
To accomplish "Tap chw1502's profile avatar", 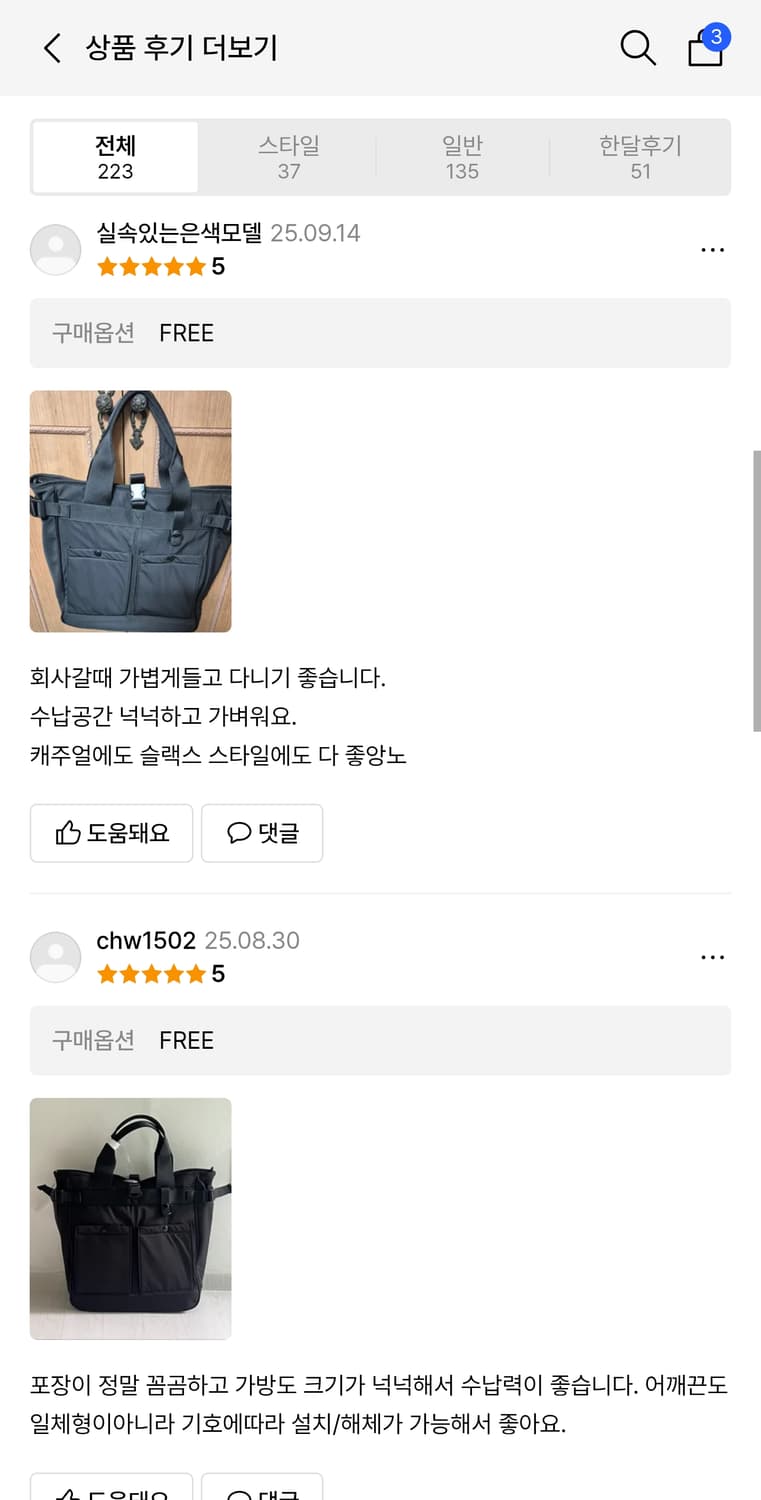I will tap(55, 957).
